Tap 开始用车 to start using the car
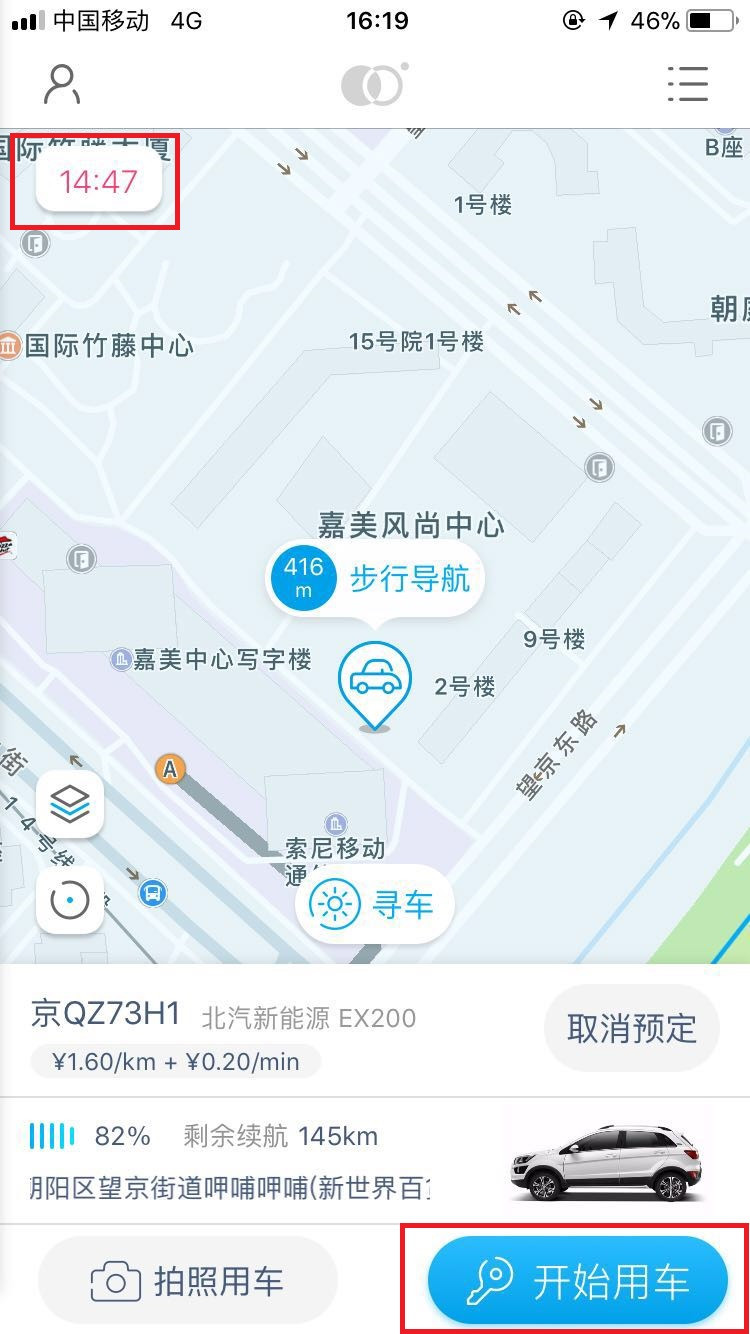Viewport: 750px width, 1334px height. point(577,1280)
